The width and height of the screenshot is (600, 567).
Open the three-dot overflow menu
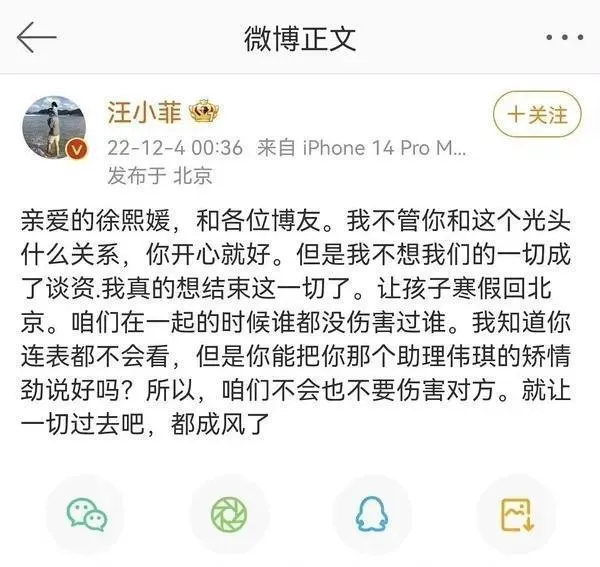[564, 38]
